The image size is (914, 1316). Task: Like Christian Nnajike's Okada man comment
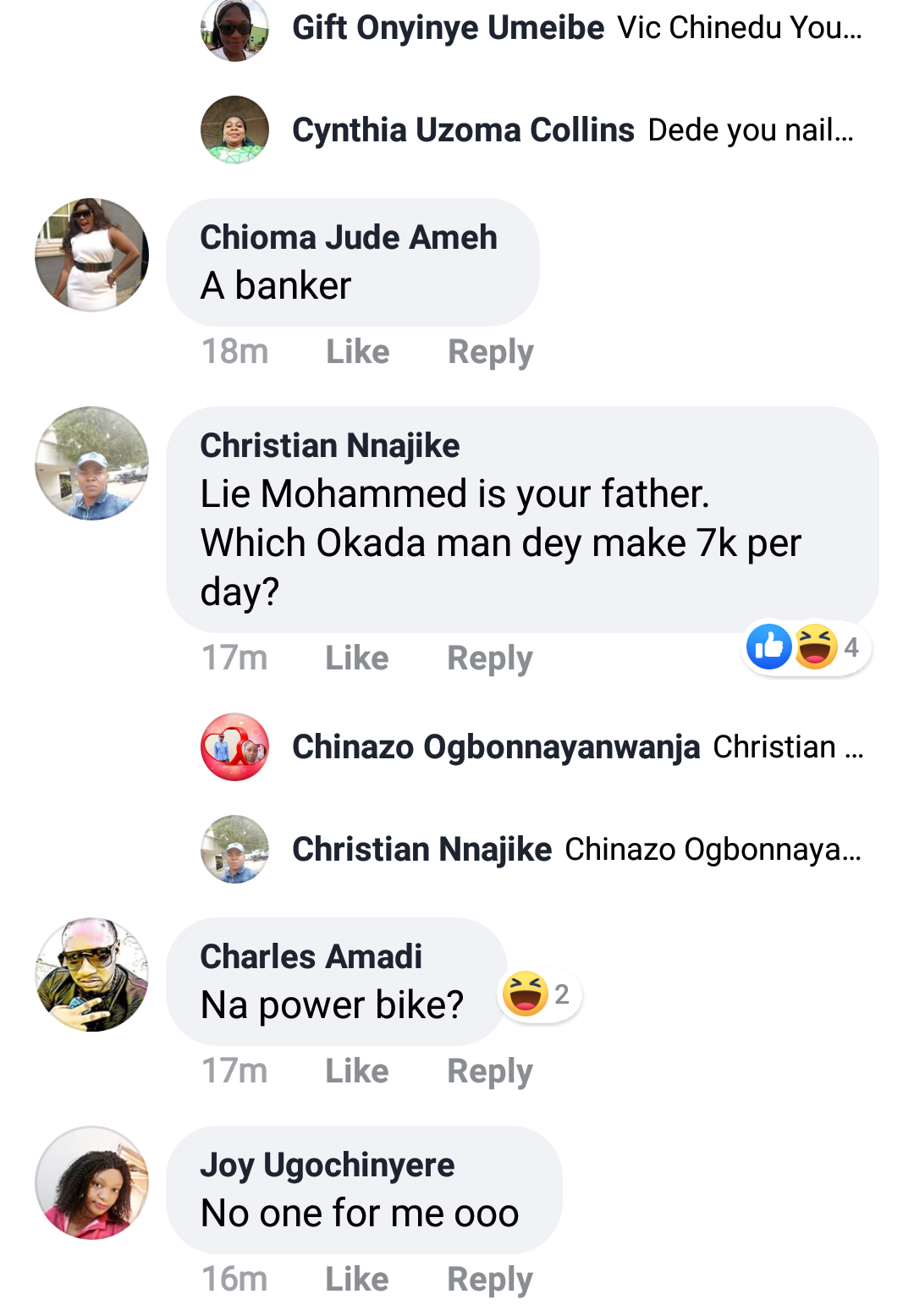(357, 658)
